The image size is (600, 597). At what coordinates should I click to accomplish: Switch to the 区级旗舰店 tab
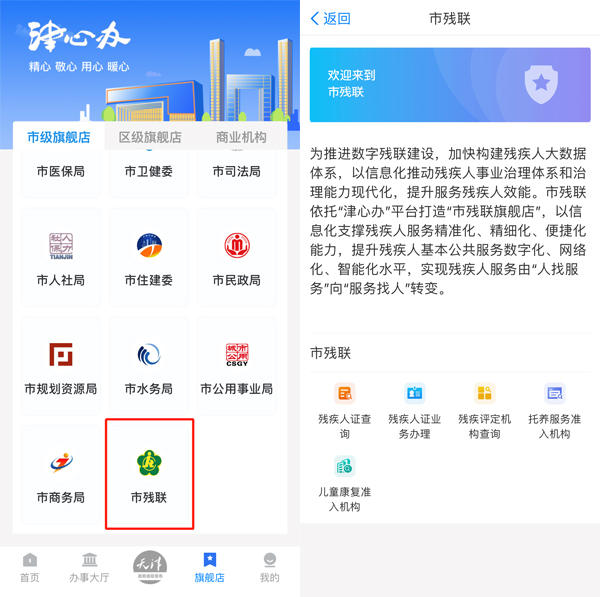point(150,137)
